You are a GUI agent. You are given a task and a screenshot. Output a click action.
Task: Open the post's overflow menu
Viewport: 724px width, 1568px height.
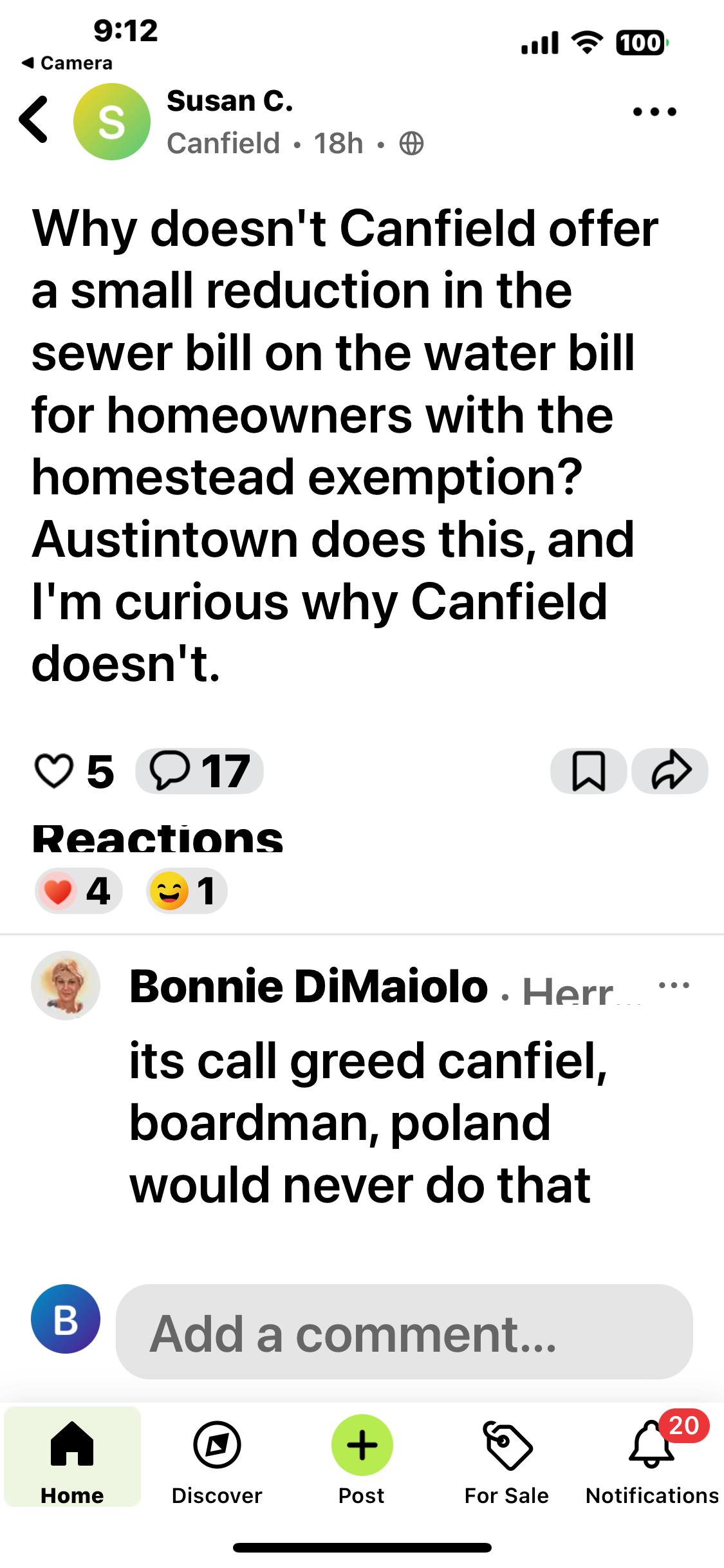pyautogui.click(x=654, y=112)
